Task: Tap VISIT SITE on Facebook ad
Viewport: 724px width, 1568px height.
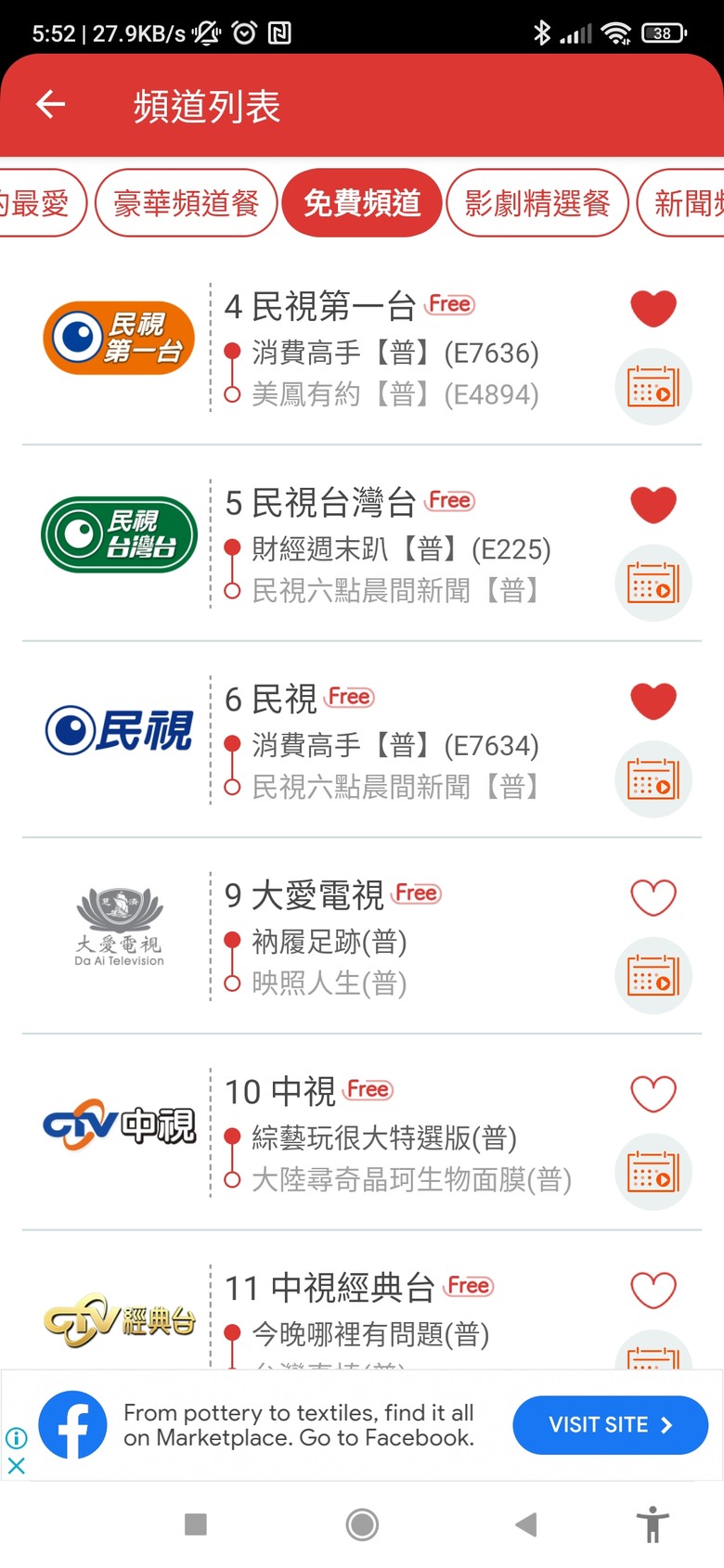Action: [x=610, y=1425]
